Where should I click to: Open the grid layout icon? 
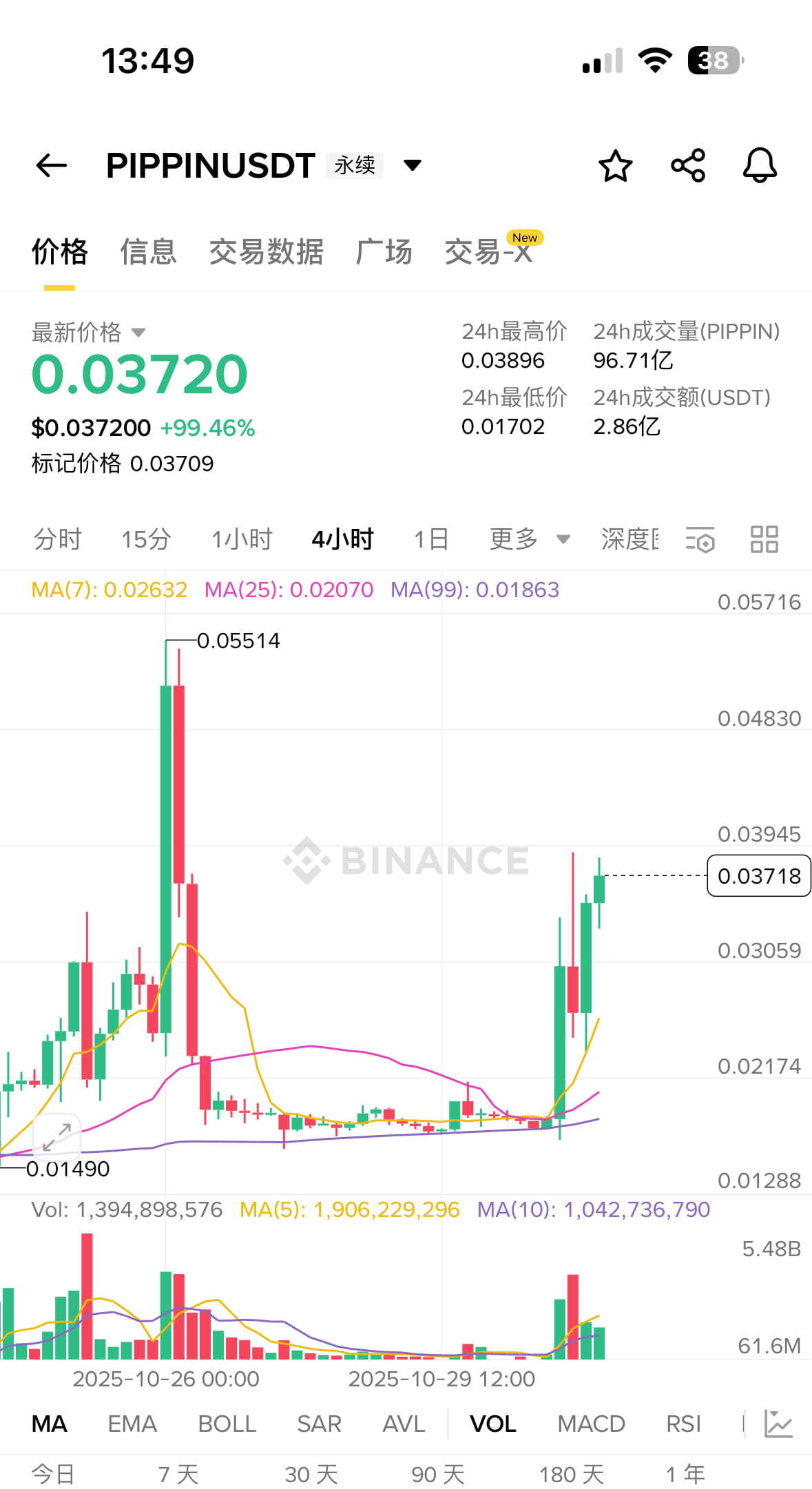tap(764, 539)
